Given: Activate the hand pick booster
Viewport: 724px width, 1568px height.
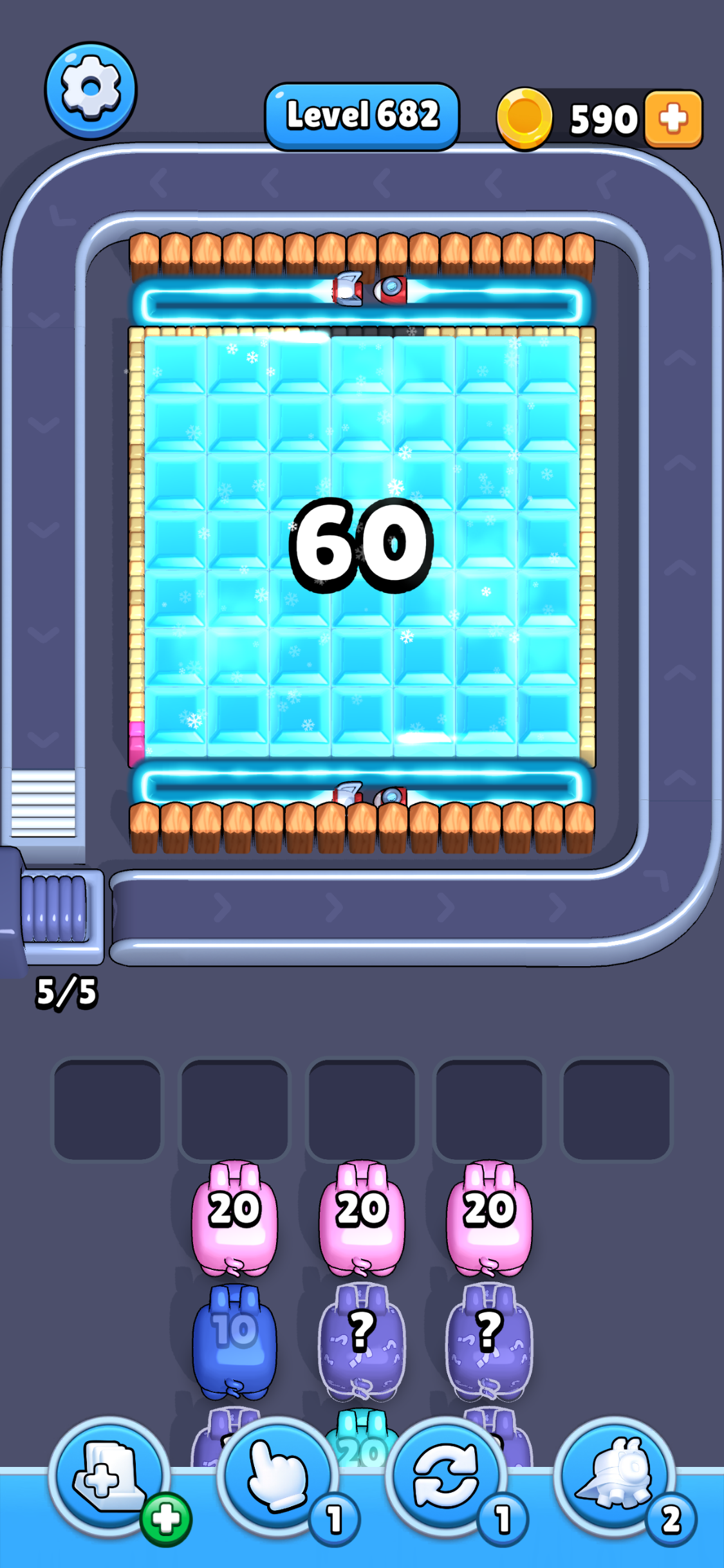Looking at the screenshot, I should 277,1476.
